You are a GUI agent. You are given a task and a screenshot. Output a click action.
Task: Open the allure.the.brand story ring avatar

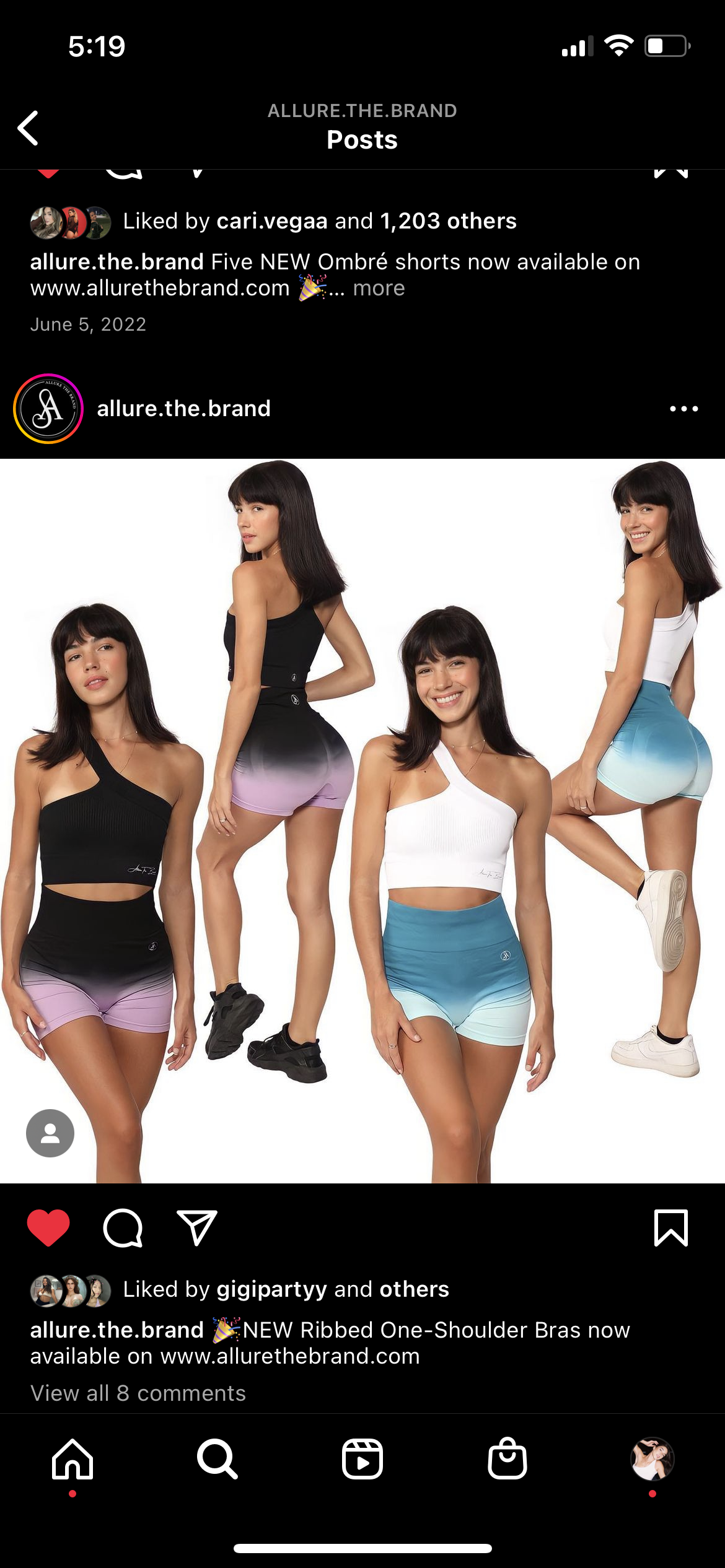coord(48,409)
